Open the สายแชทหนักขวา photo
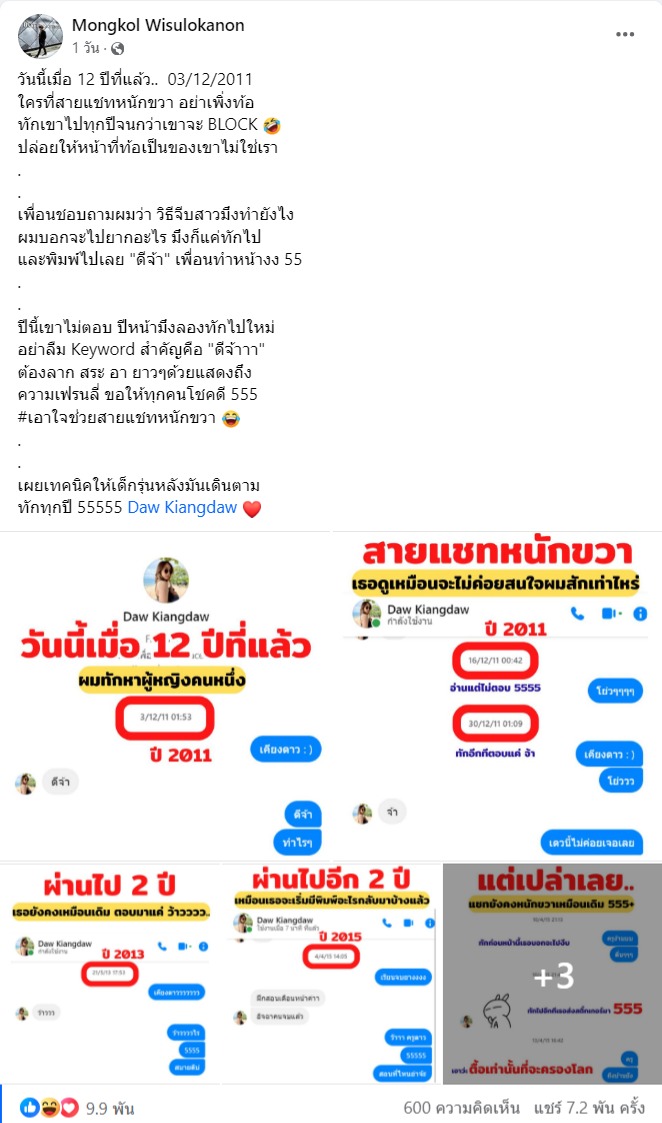This screenshot has width=662, height=1123. coord(502,695)
